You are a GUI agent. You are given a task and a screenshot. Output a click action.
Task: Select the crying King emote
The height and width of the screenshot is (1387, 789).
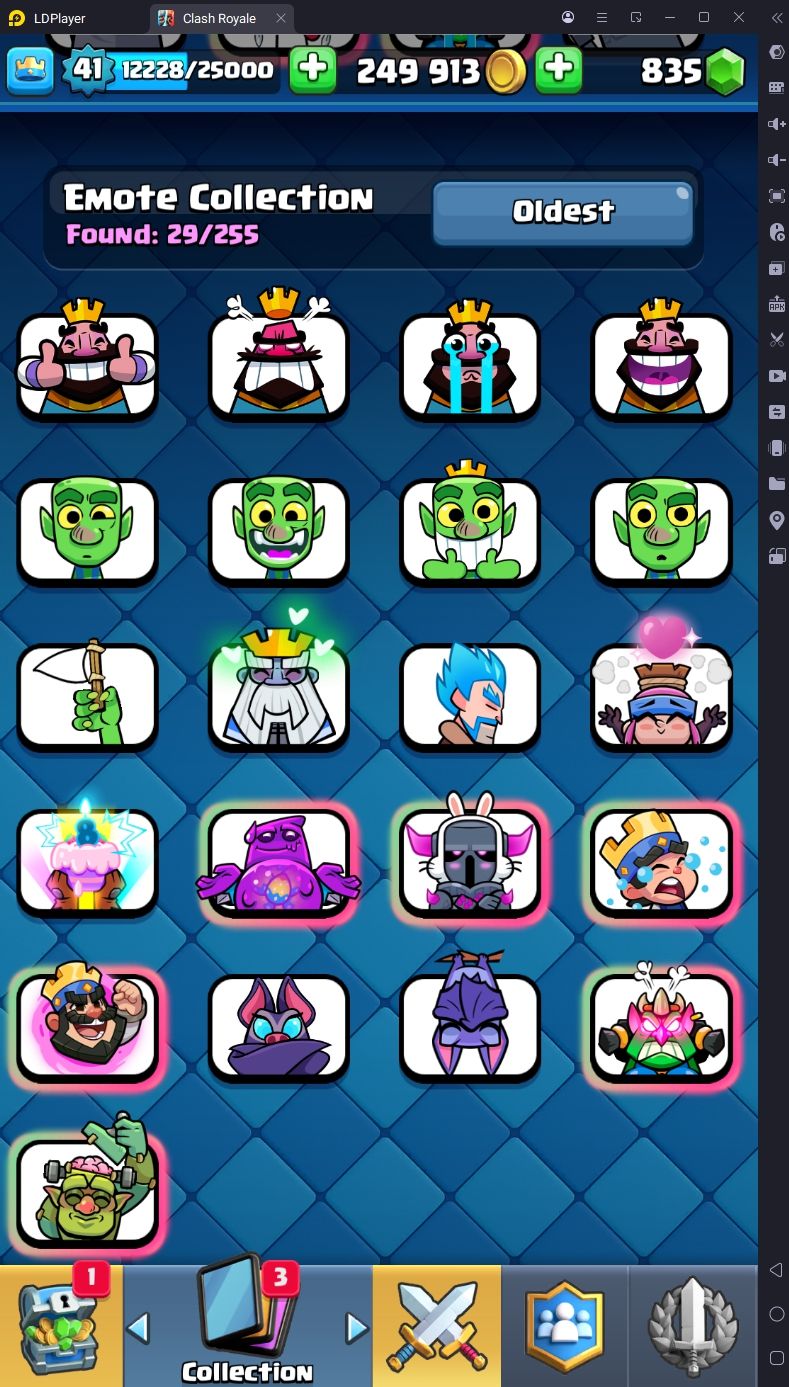tap(470, 365)
